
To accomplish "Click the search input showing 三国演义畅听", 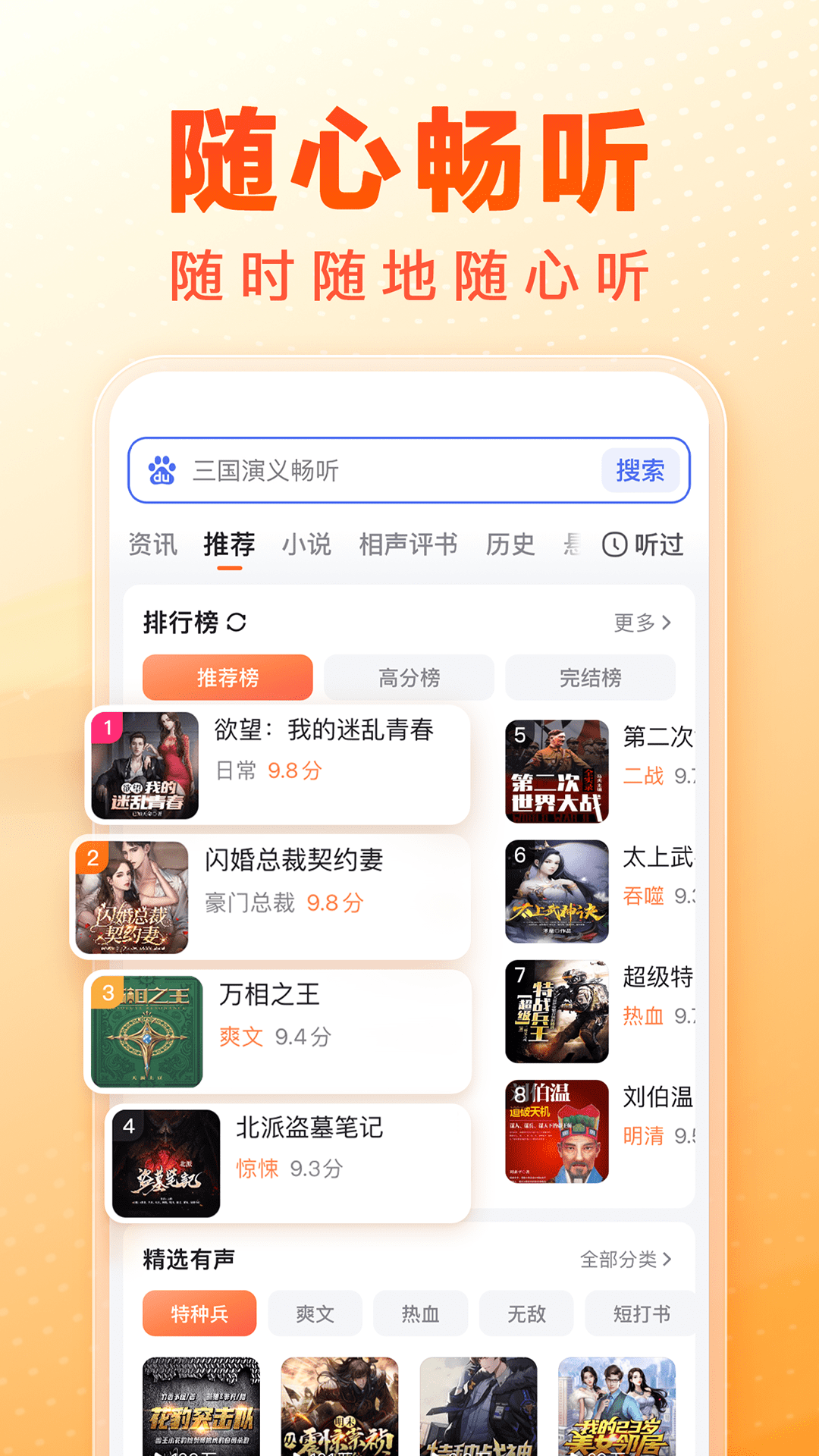I will [x=341, y=471].
